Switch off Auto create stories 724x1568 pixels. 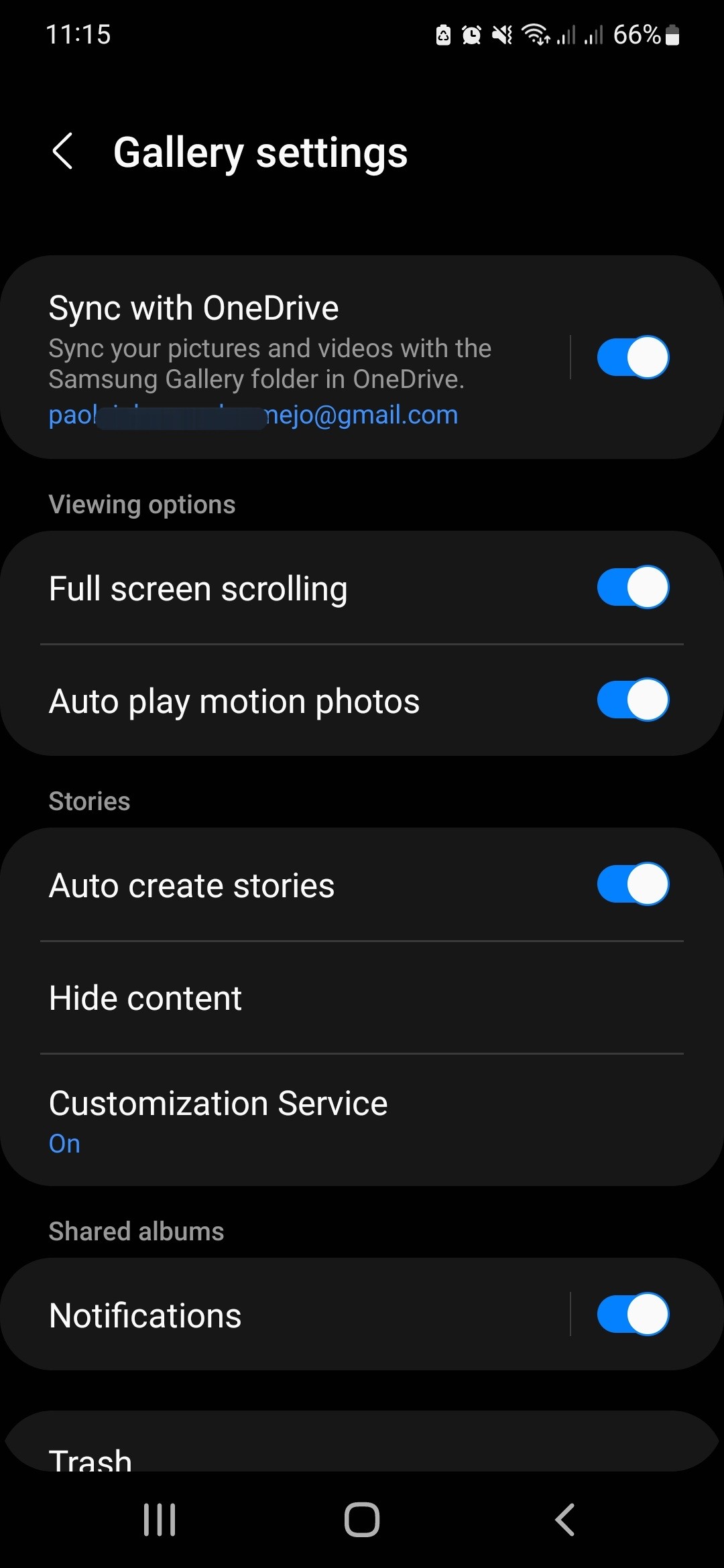[632, 885]
